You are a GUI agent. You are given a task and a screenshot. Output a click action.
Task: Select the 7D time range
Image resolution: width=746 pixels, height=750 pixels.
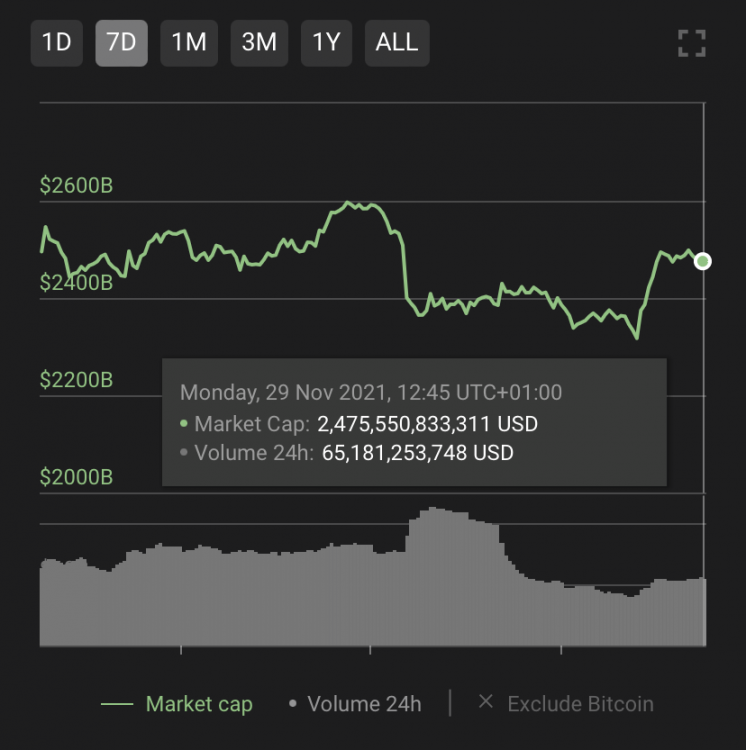(x=121, y=43)
